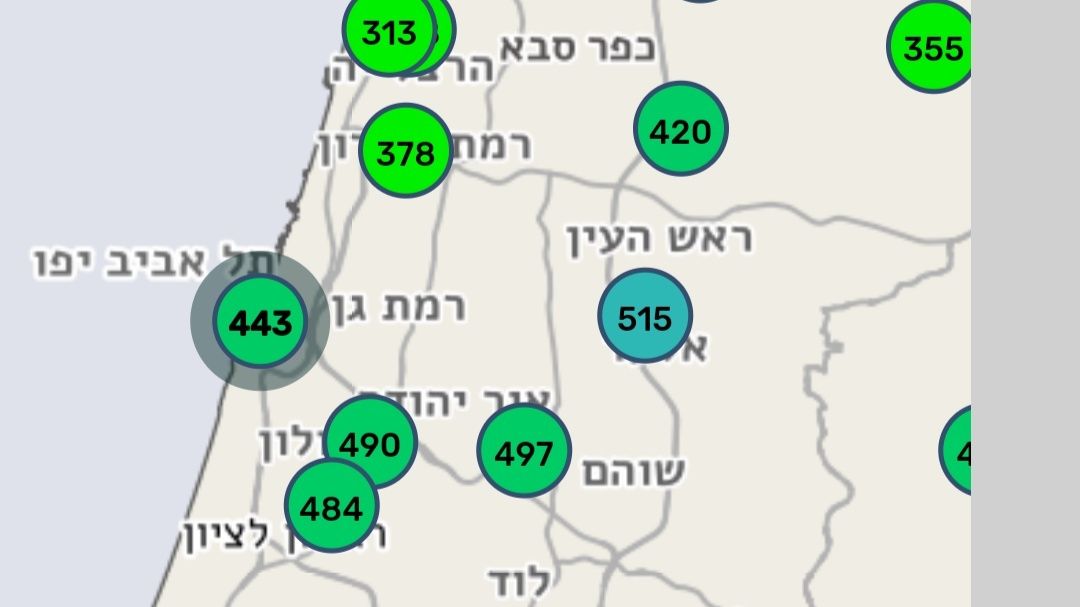
Task: Tap the 378 station marker
Action: [x=405, y=152]
